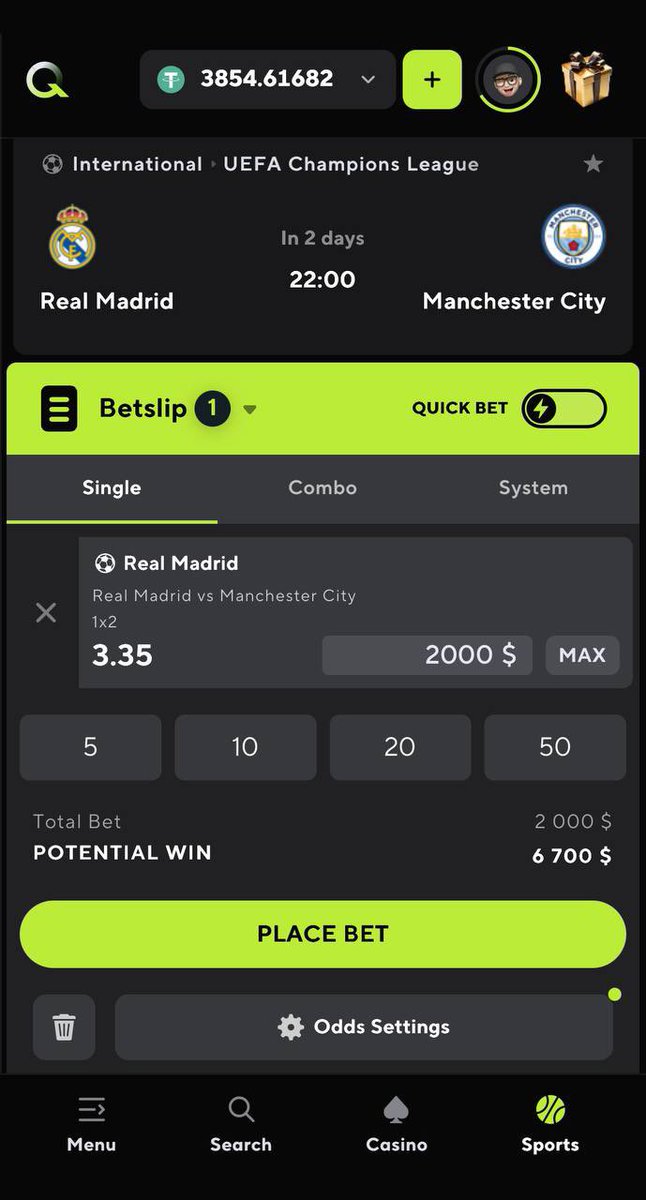646x1200 pixels.
Task: Enable the Quick Bet switch
Action: point(563,409)
